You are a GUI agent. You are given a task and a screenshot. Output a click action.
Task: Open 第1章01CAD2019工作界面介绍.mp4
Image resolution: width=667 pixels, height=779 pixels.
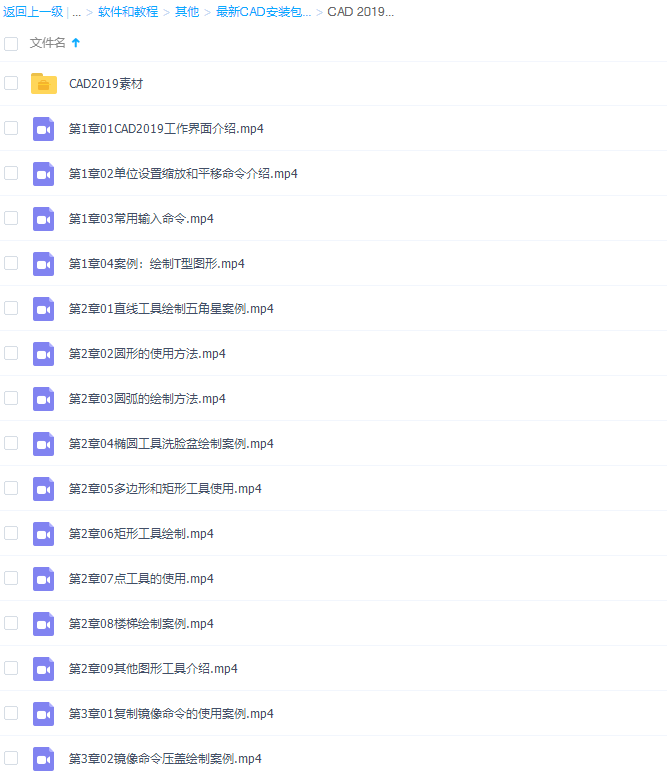[166, 128]
